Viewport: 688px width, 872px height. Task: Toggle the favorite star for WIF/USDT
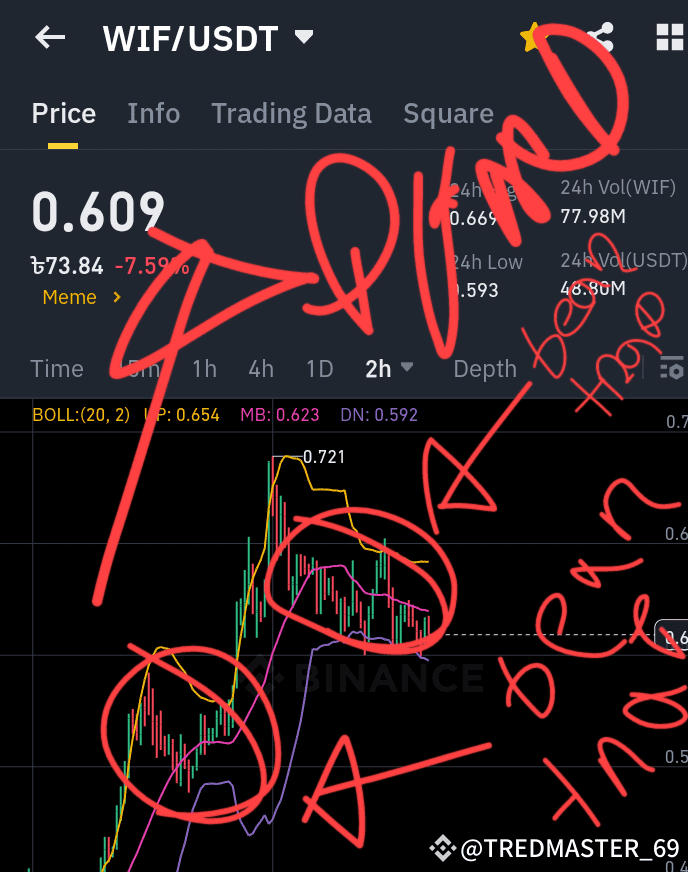(x=531, y=38)
